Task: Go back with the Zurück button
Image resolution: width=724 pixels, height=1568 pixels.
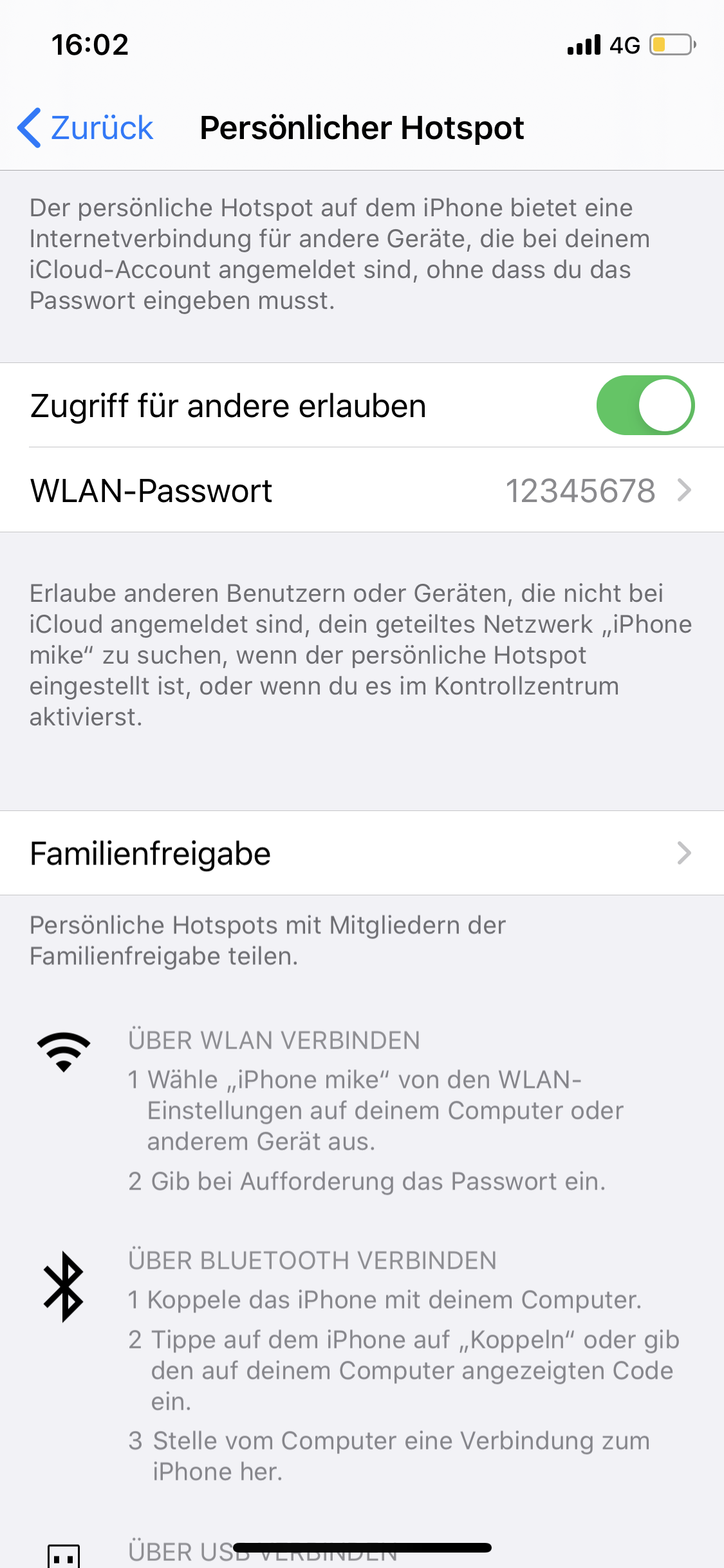Action: pos(86,127)
